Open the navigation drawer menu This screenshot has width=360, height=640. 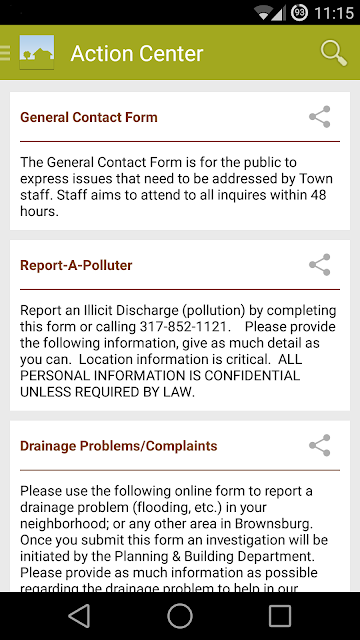(5, 53)
